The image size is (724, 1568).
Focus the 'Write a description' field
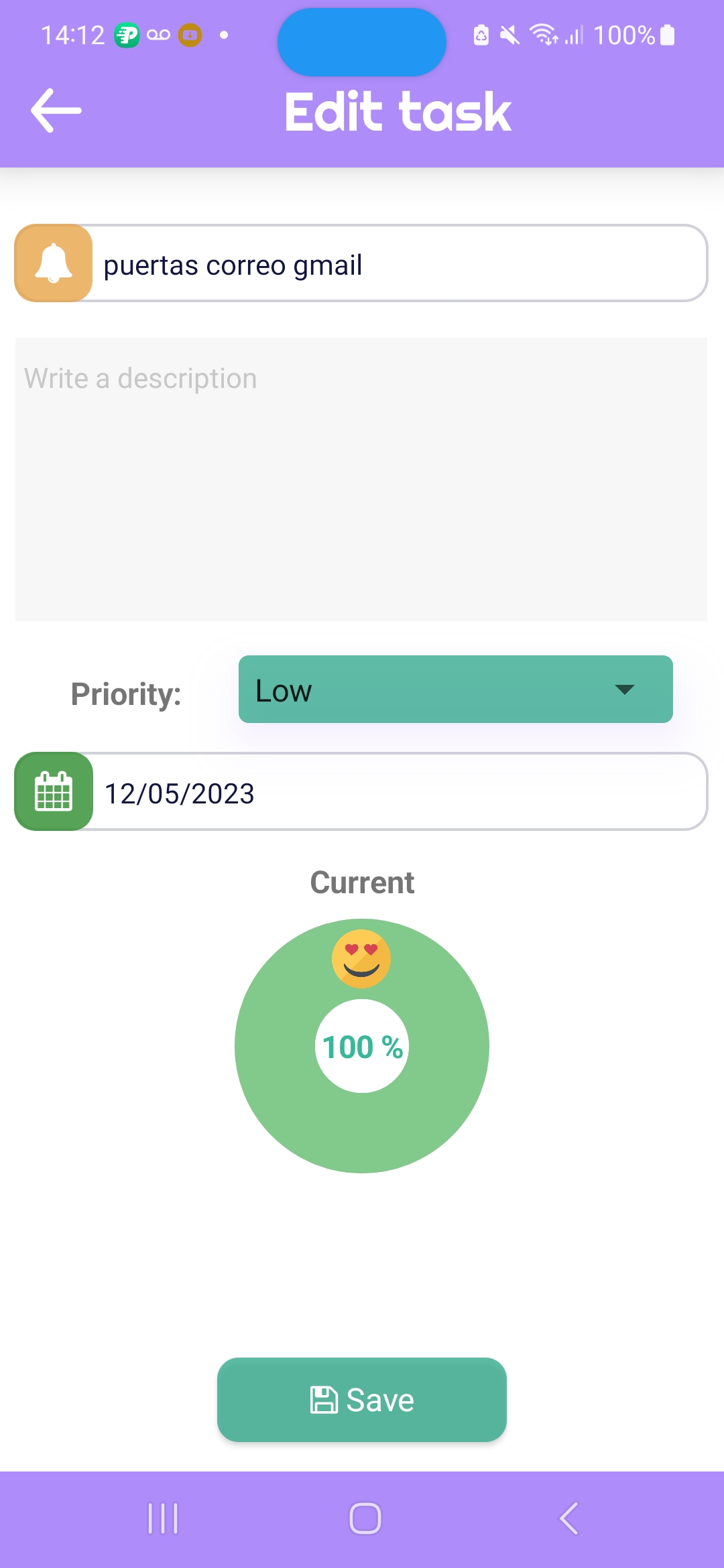[361, 479]
